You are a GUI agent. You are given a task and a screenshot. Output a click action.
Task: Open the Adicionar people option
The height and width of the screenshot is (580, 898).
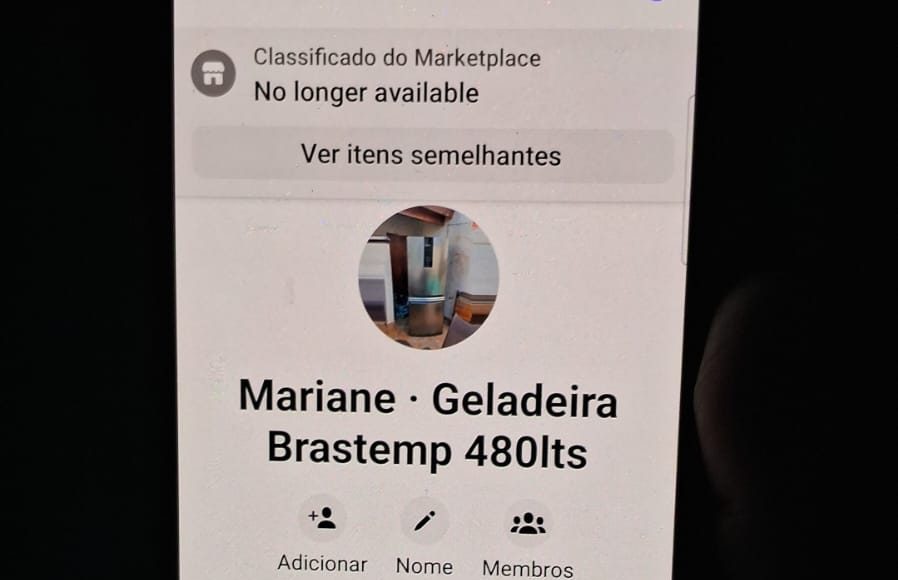pos(322,521)
